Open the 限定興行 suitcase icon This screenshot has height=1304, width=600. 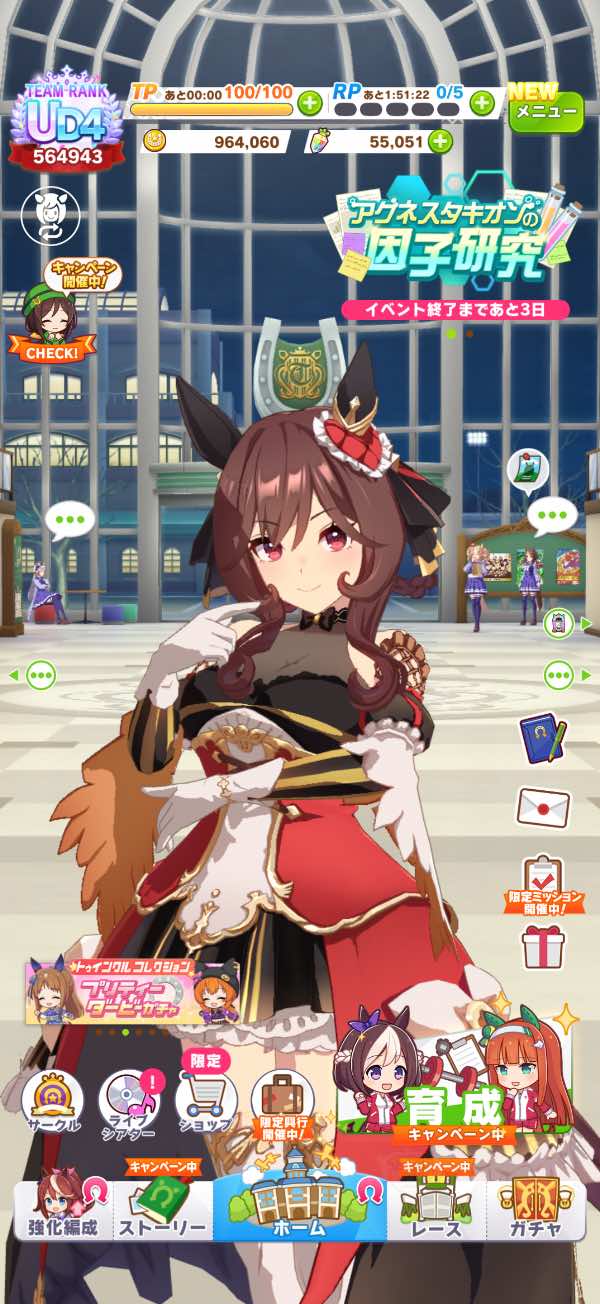click(x=283, y=1105)
